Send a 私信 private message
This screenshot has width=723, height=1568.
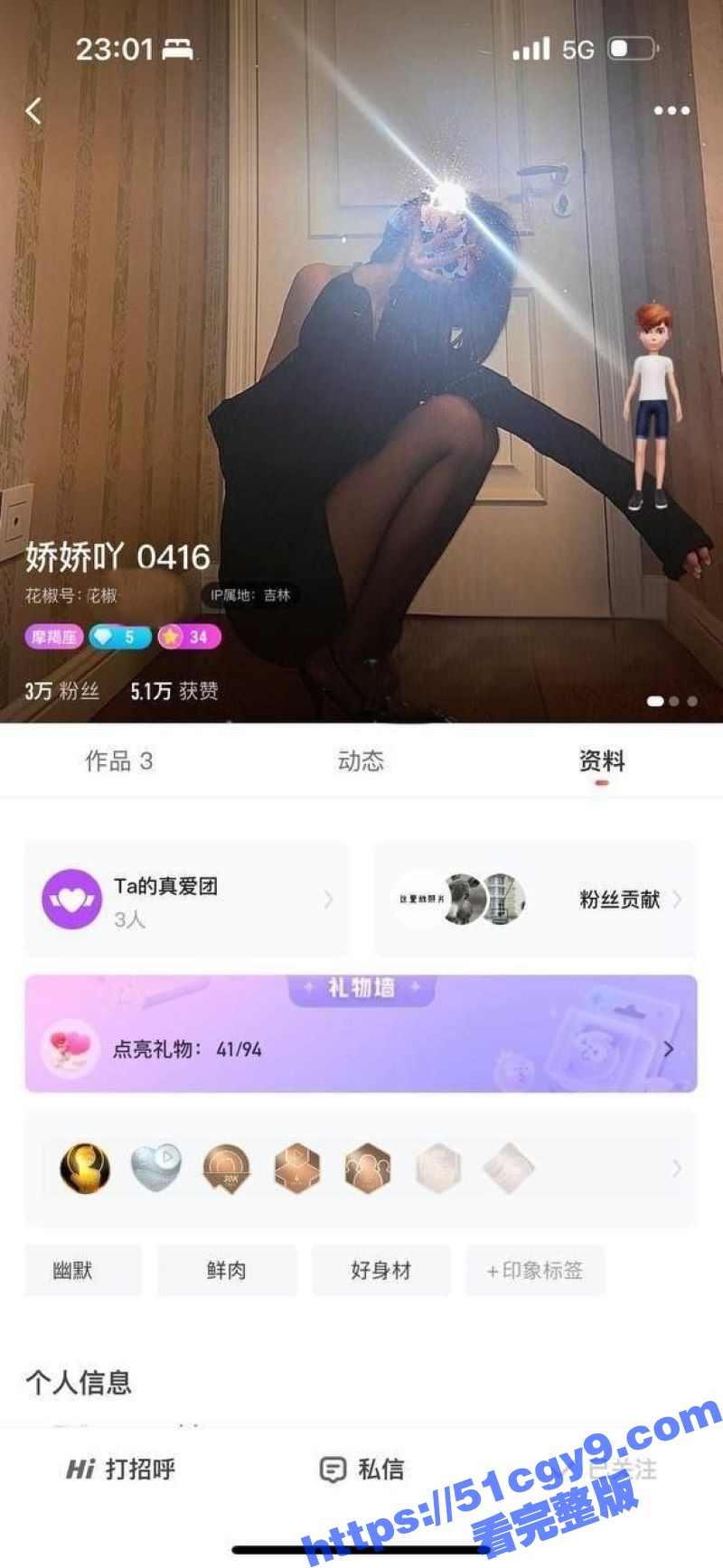(362, 1470)
